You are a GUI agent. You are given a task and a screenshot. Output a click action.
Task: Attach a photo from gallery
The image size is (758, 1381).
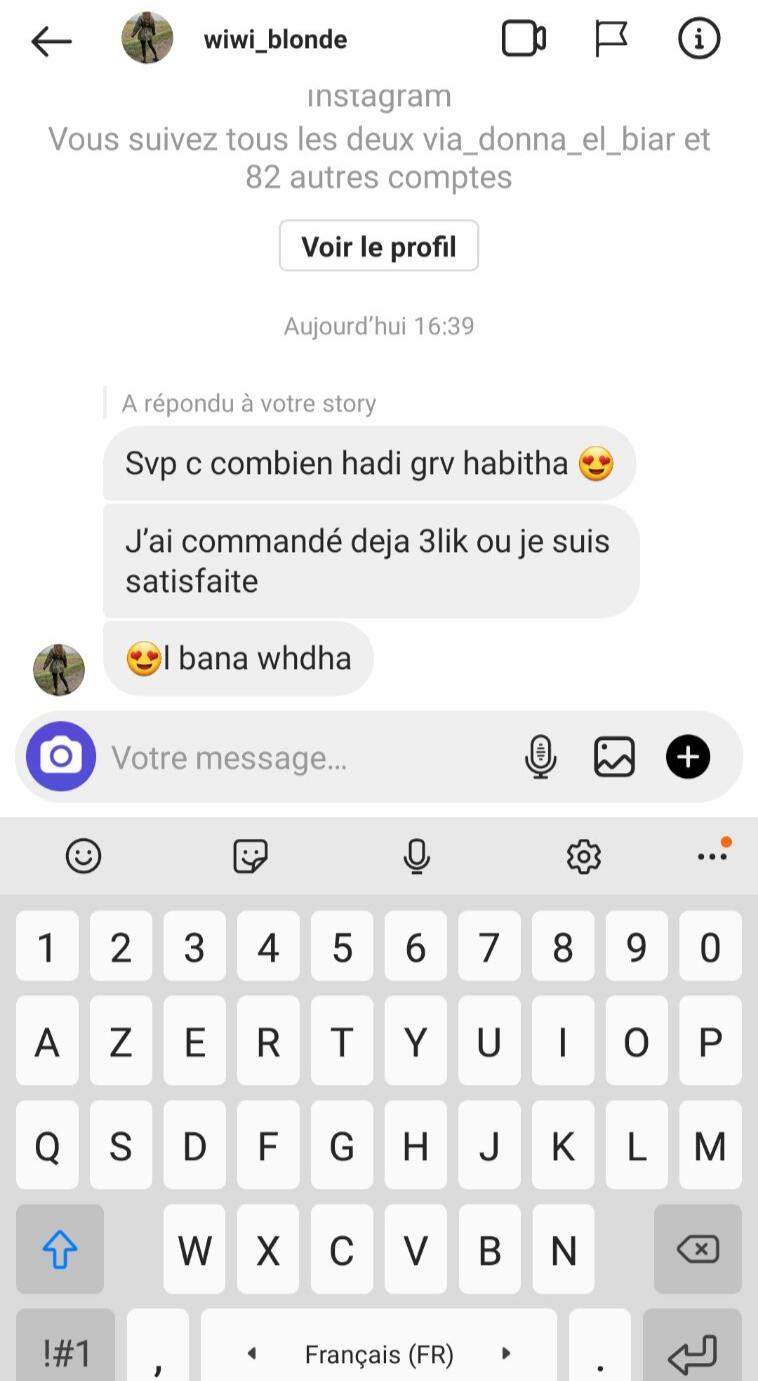(x=614, y=757)
